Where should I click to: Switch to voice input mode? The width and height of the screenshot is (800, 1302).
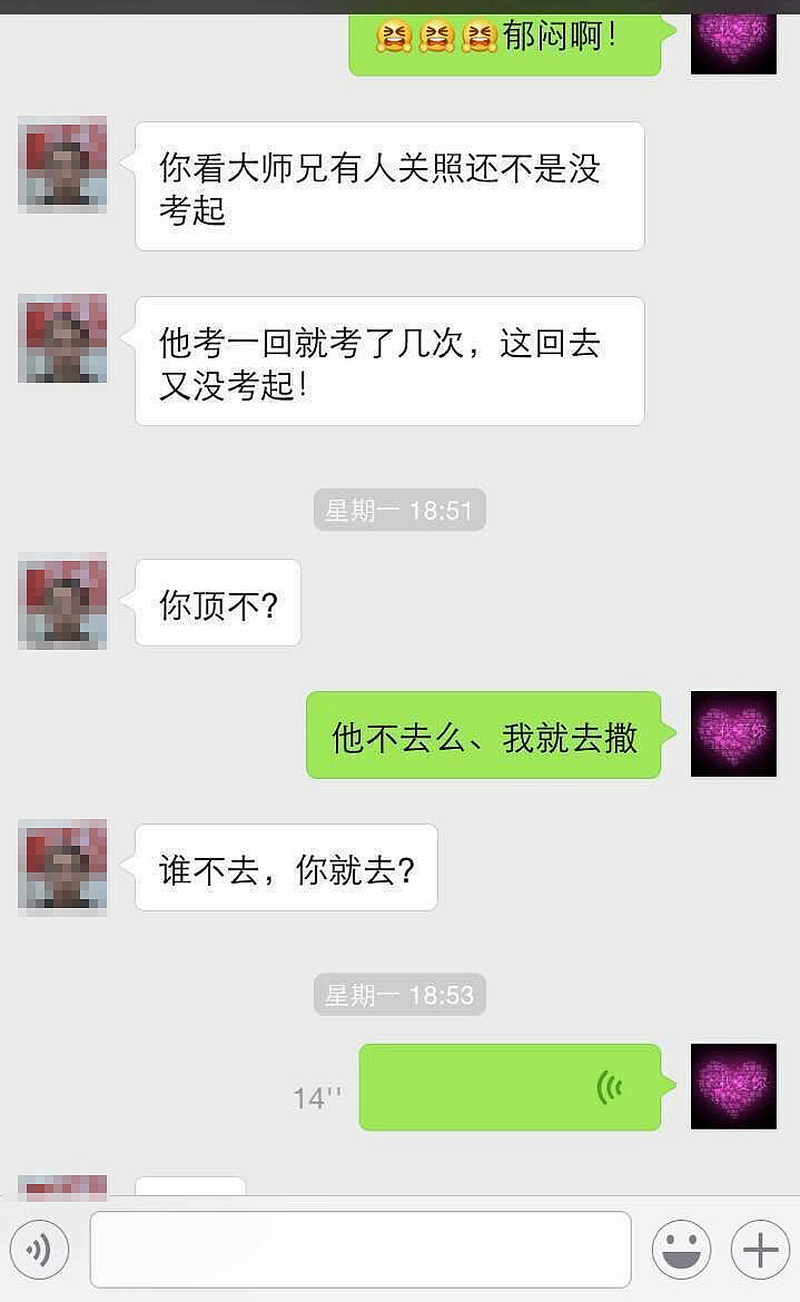click(x=39, y=1249)
